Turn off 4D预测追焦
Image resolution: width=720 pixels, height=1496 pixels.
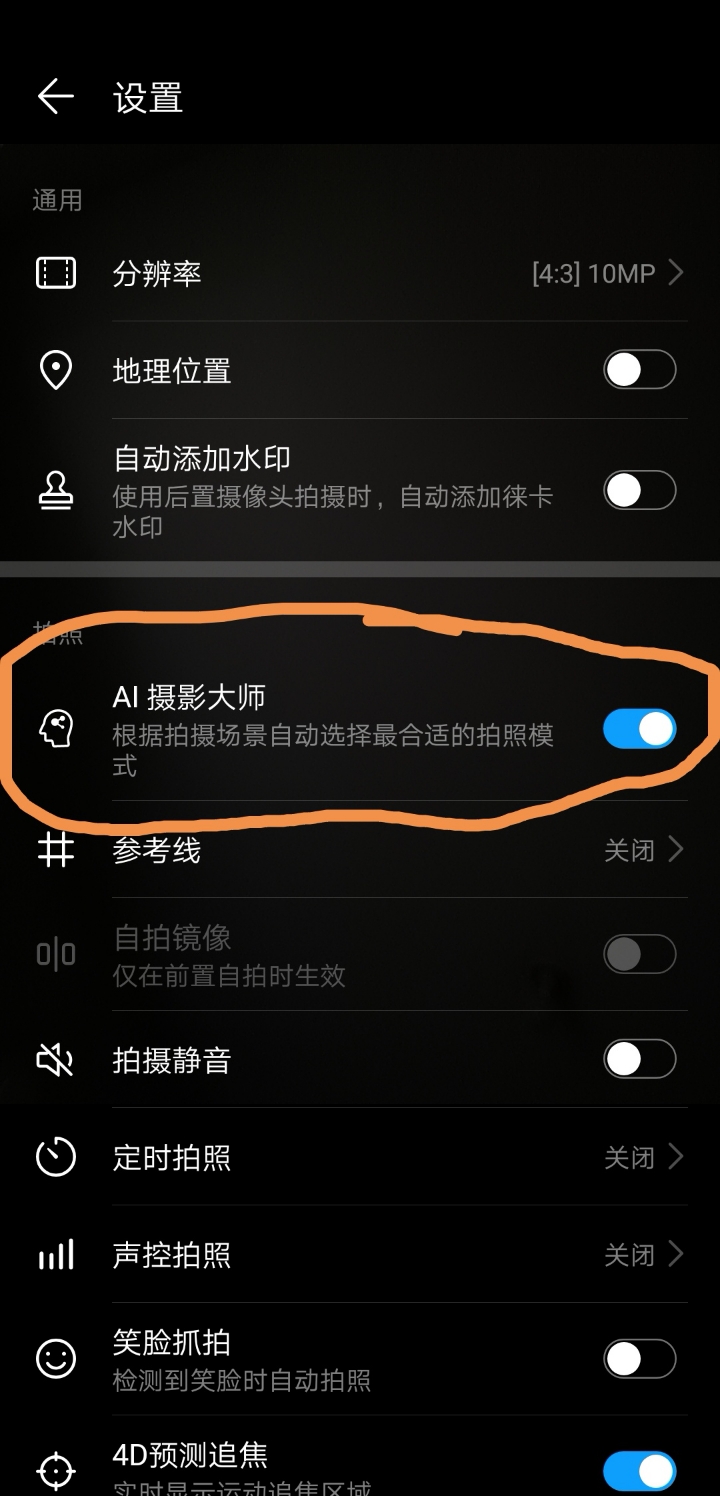pyautogui.click(x=640, y=1471)
